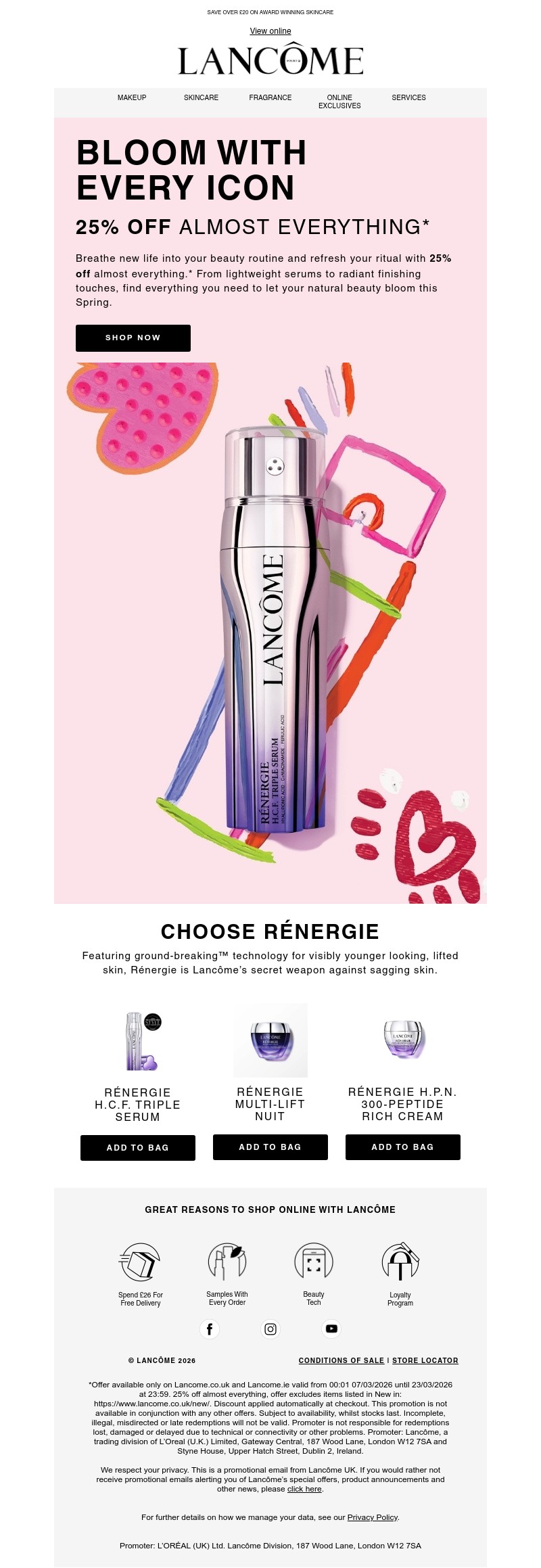This screenshot has height=1568, width=541.
Task: Open the Rénergie serum hero image
Action: 270,632
